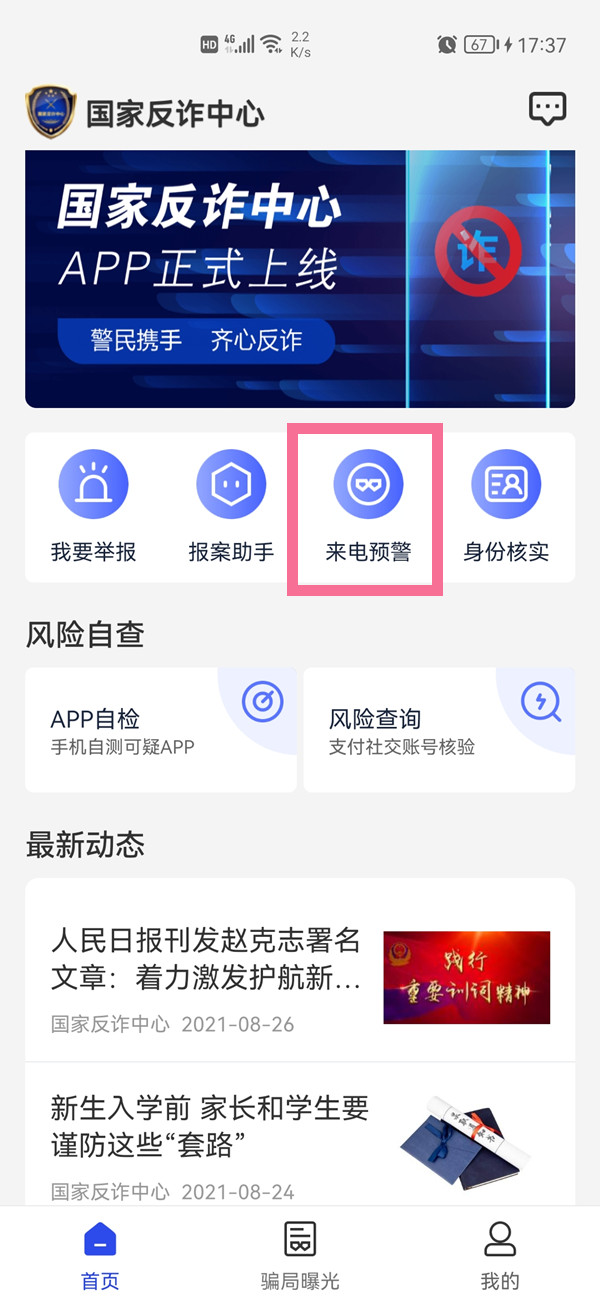
Task: Select the 首页 home tab
Action: [99, 1255]
